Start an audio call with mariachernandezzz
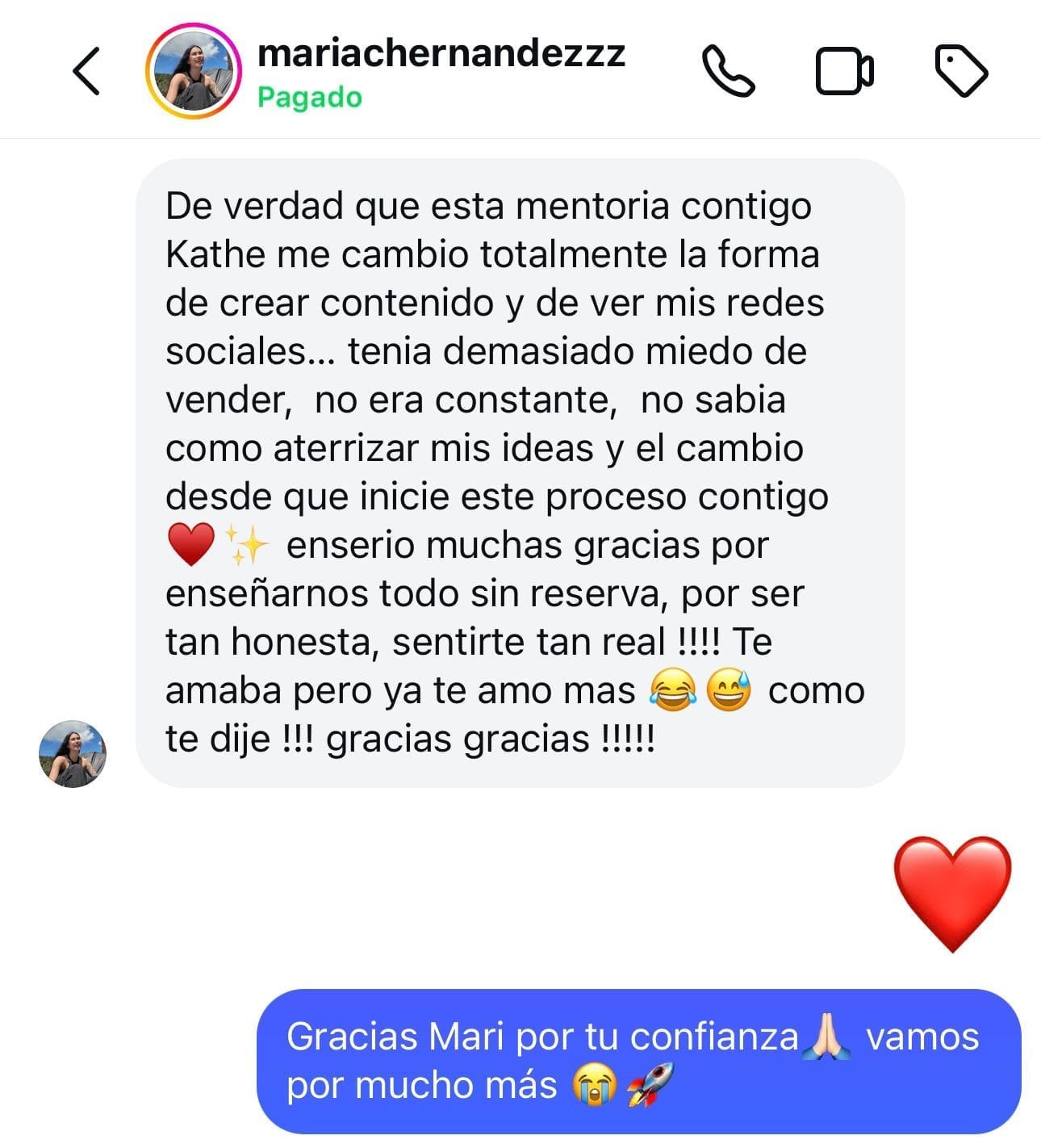The width and height of the screenshot is (1041, 1148). pos(727,73)
